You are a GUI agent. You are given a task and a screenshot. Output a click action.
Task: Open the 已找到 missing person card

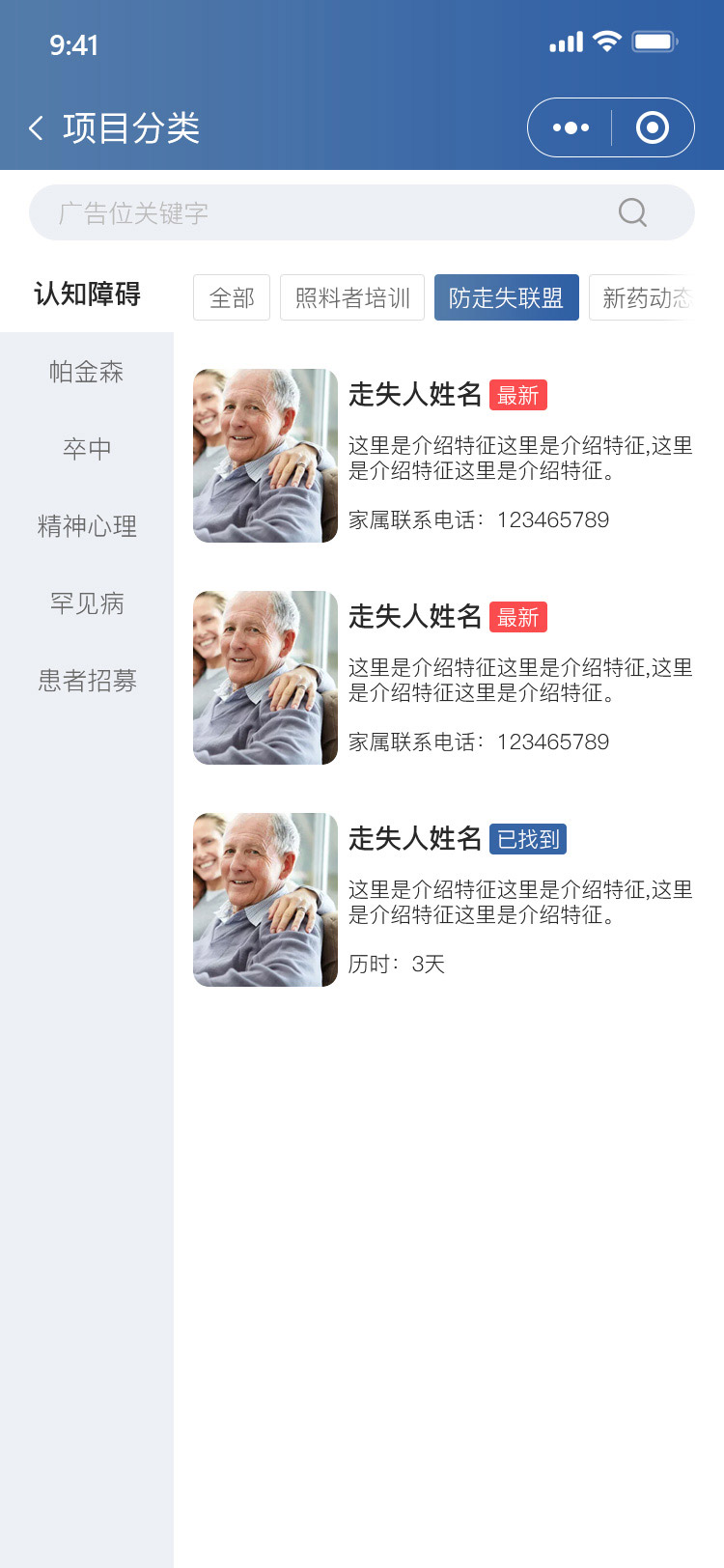[444, 899]
